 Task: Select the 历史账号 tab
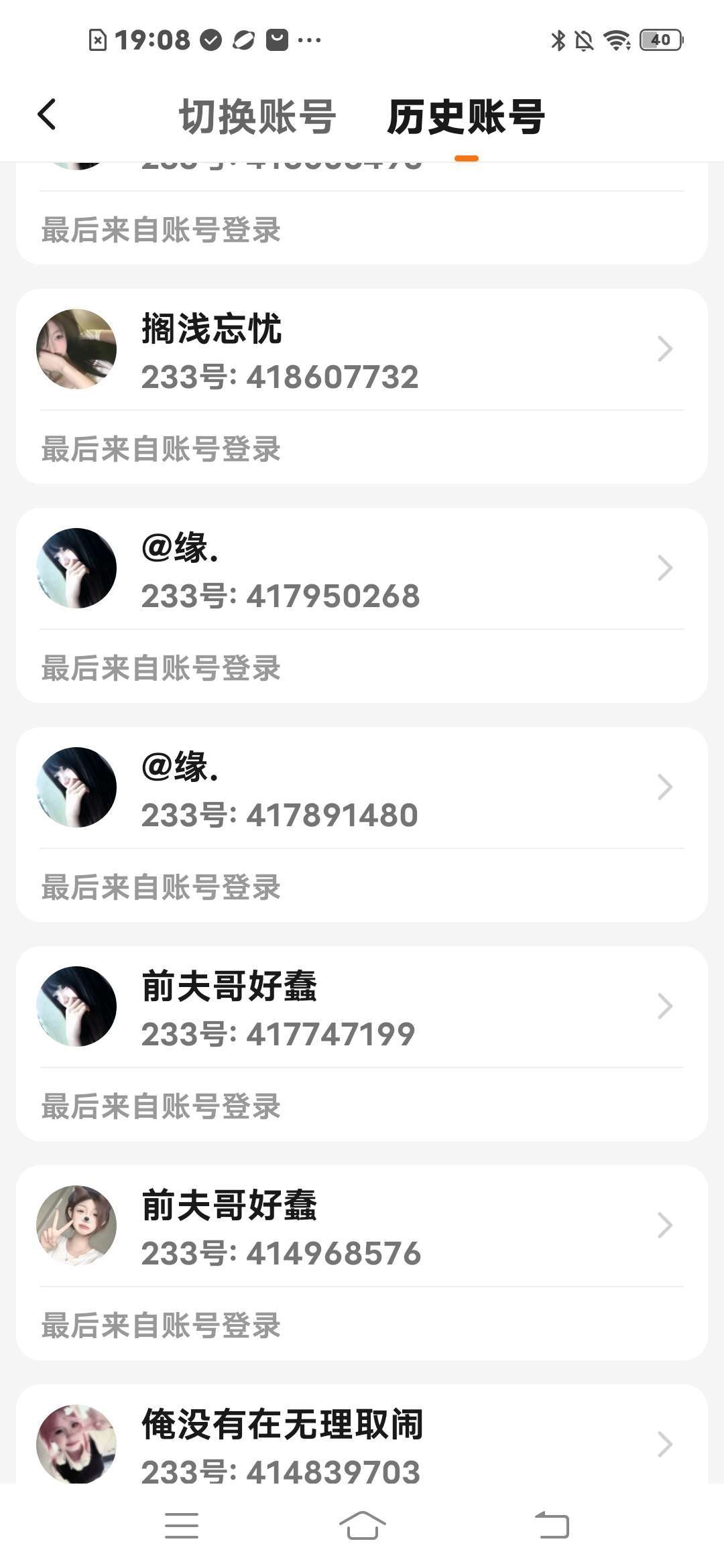coord(466,117)
